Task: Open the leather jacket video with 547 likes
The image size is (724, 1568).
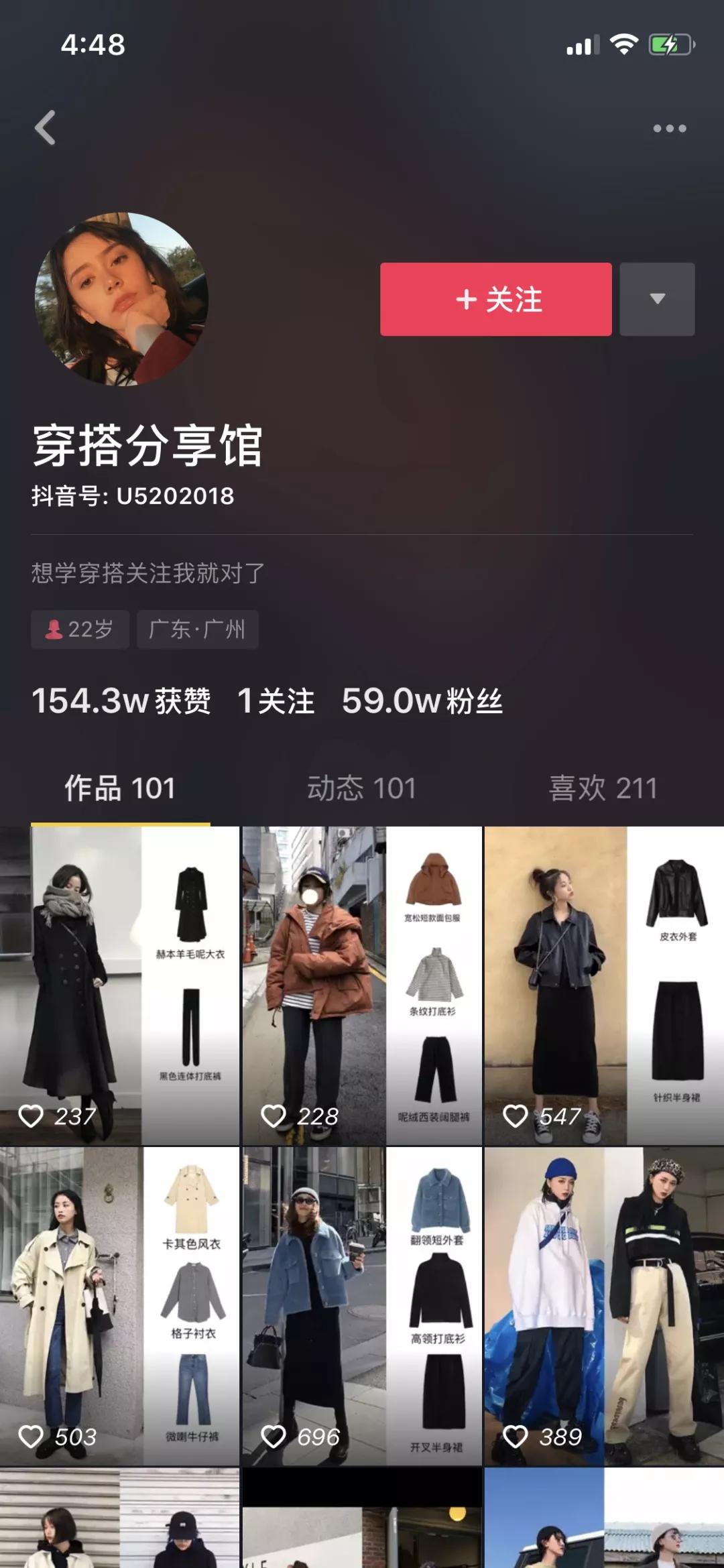Action: pyautogui.click(x=604, y=985)
